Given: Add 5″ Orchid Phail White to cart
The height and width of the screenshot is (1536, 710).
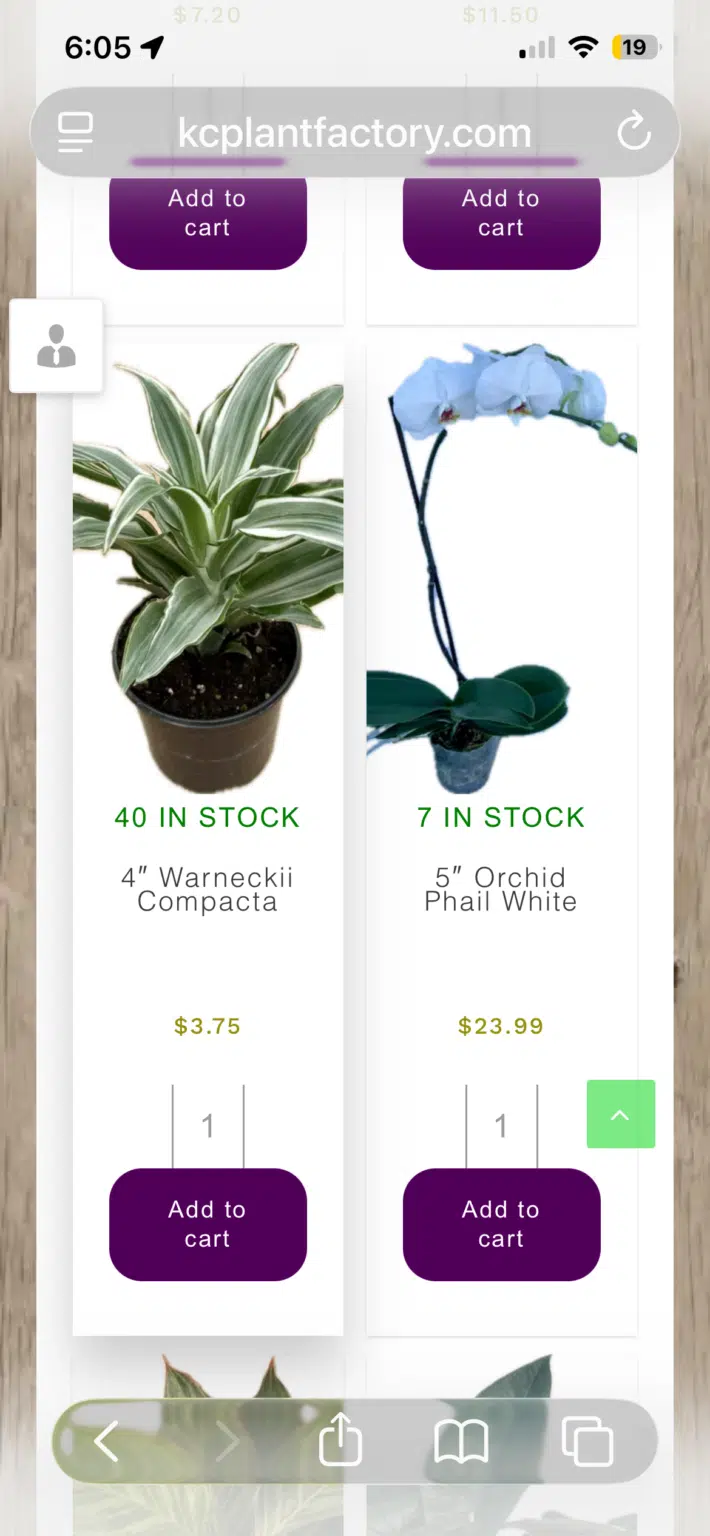Looking at the screenshot, I should pos(501,1224).
